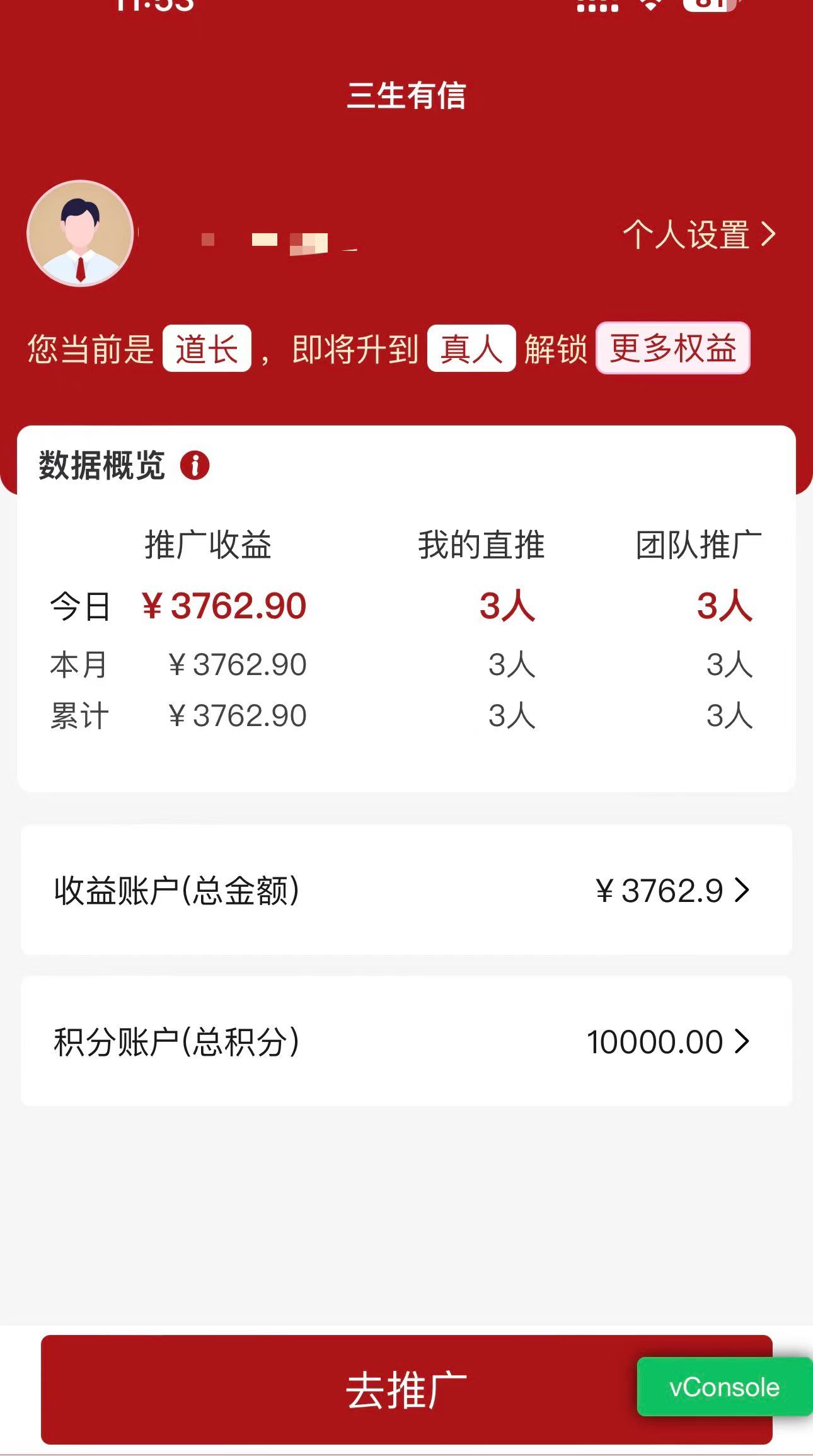Tap today's earnings amount ¥3762.90
Image resolution: width=813 pixels, height=1456 pixels.
224,605
